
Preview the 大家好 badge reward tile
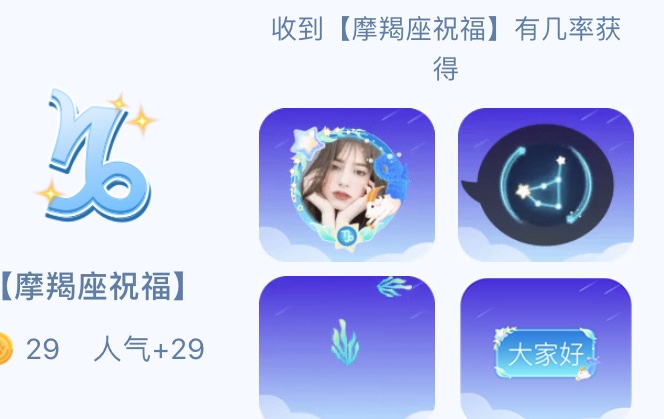(546, 348)
